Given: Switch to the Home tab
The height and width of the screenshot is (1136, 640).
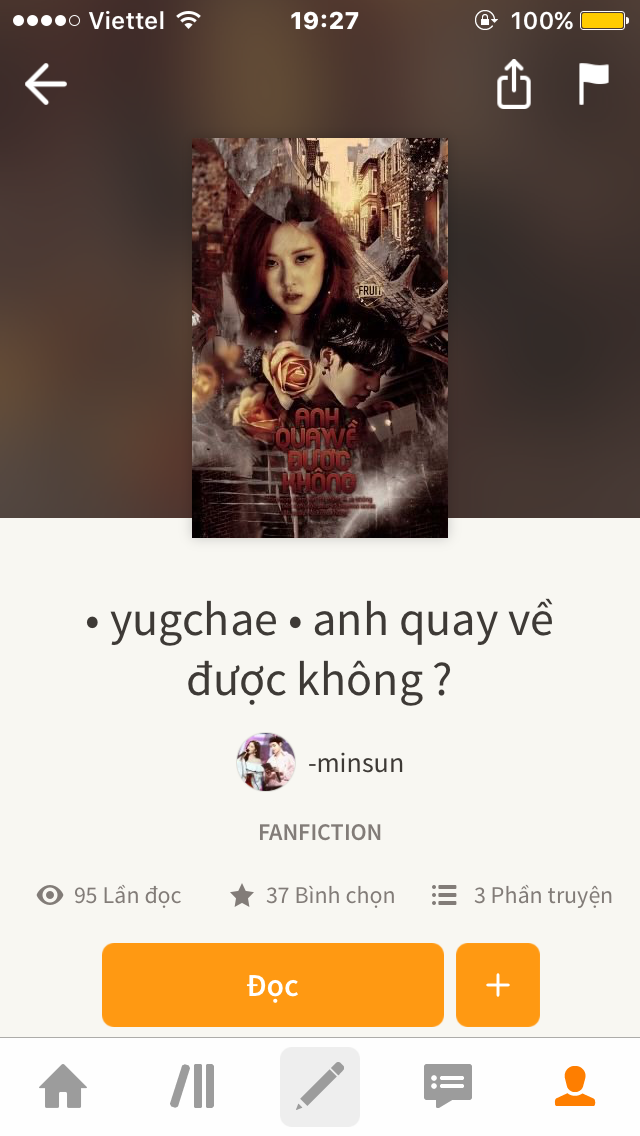Looking at the screenshot, I should [x=62, y=1087].
